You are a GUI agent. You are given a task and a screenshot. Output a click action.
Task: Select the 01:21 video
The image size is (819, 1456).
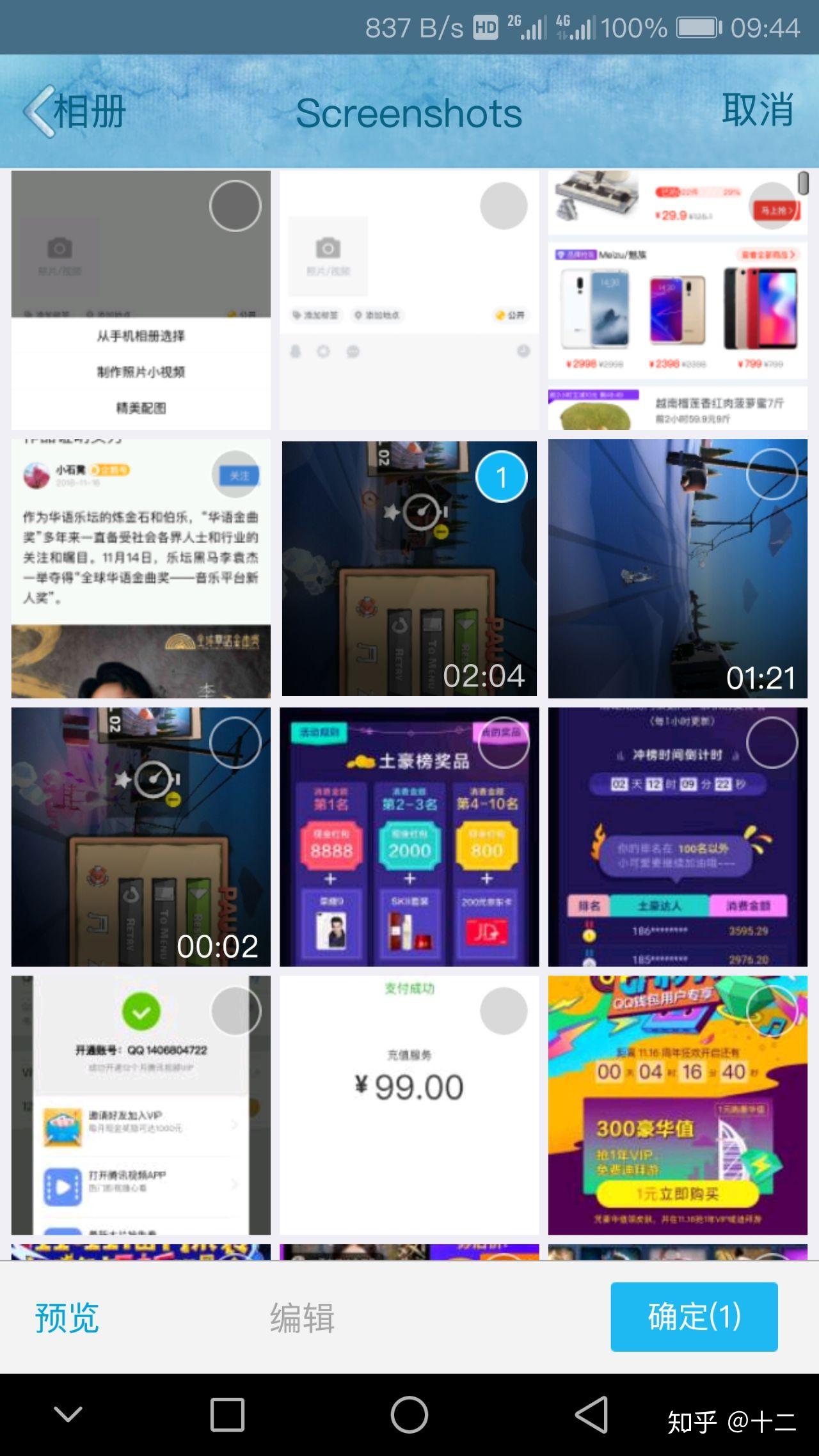tap(772, 475)
